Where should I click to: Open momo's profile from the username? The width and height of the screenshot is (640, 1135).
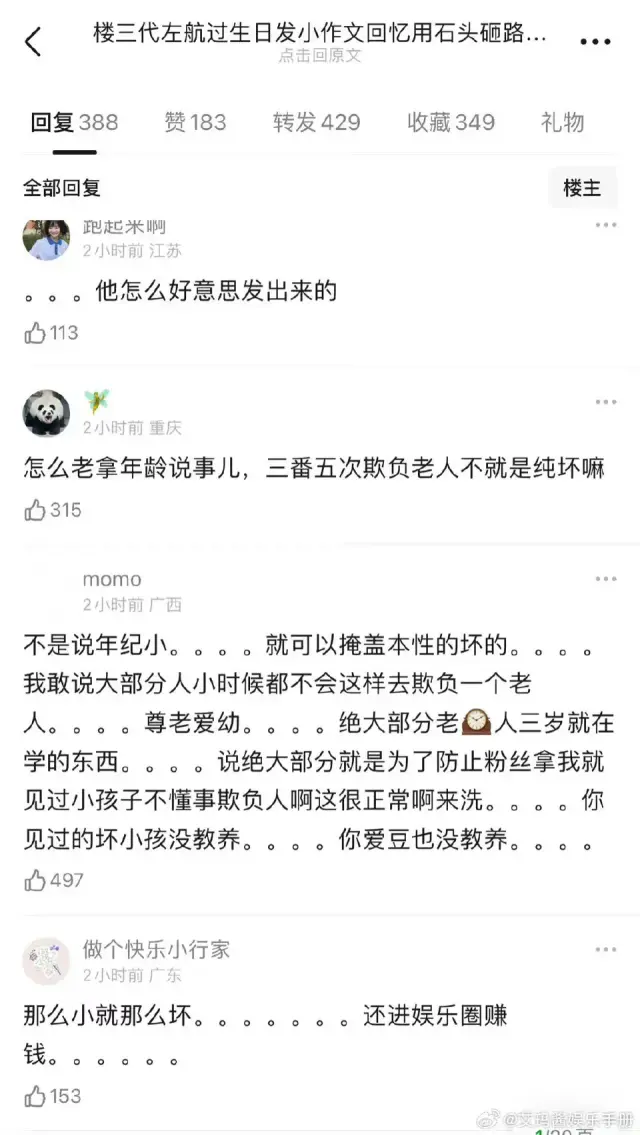[112, 580]
